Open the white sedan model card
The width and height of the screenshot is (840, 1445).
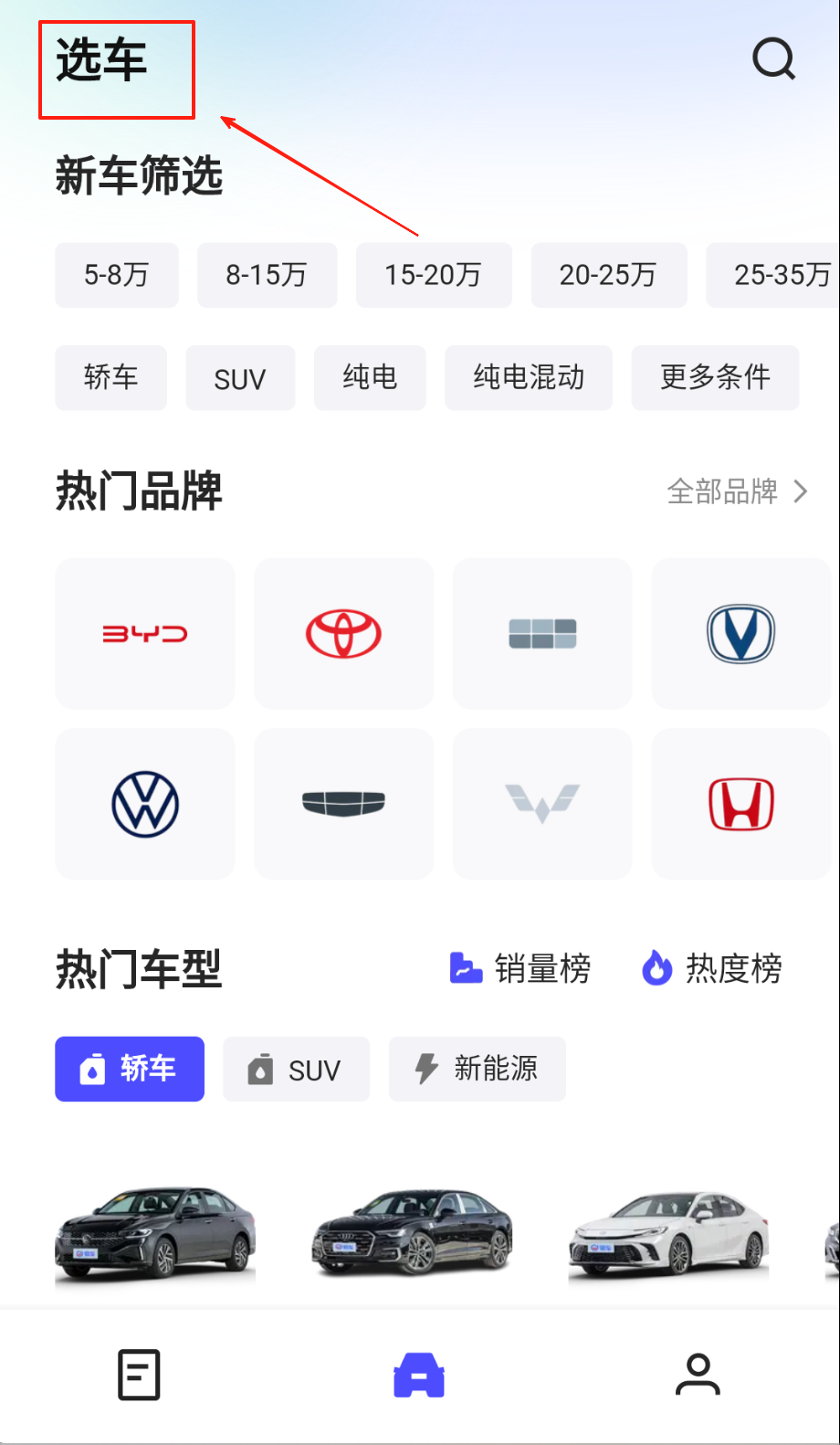668,1233
